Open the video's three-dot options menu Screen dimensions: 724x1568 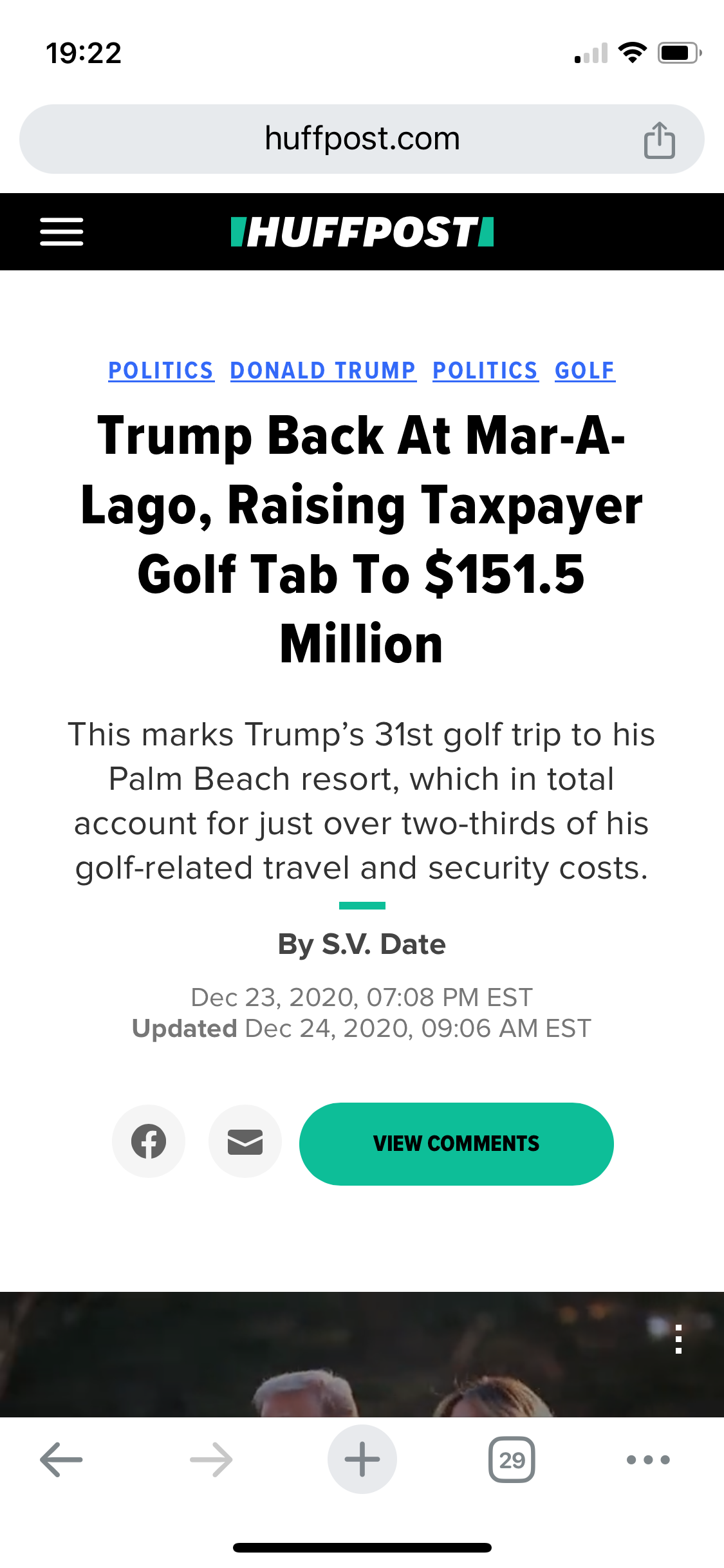click(678, 1339)
